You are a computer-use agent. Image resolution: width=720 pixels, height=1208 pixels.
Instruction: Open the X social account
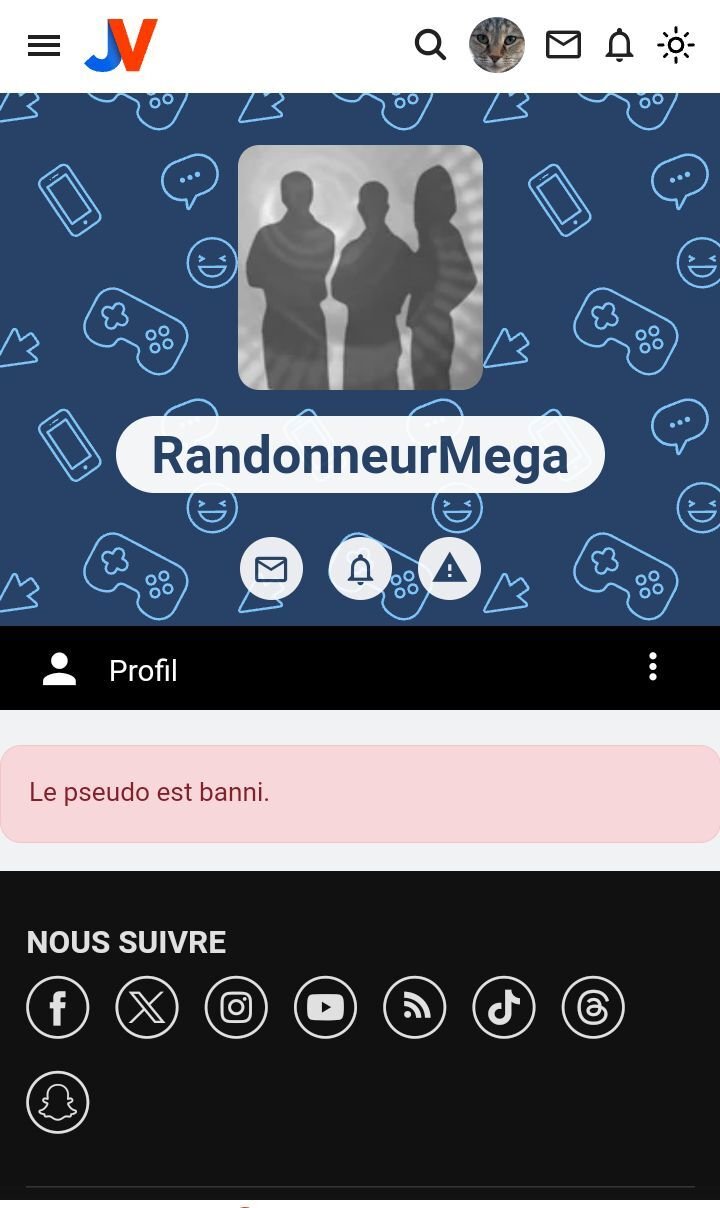coord(147,1007)
